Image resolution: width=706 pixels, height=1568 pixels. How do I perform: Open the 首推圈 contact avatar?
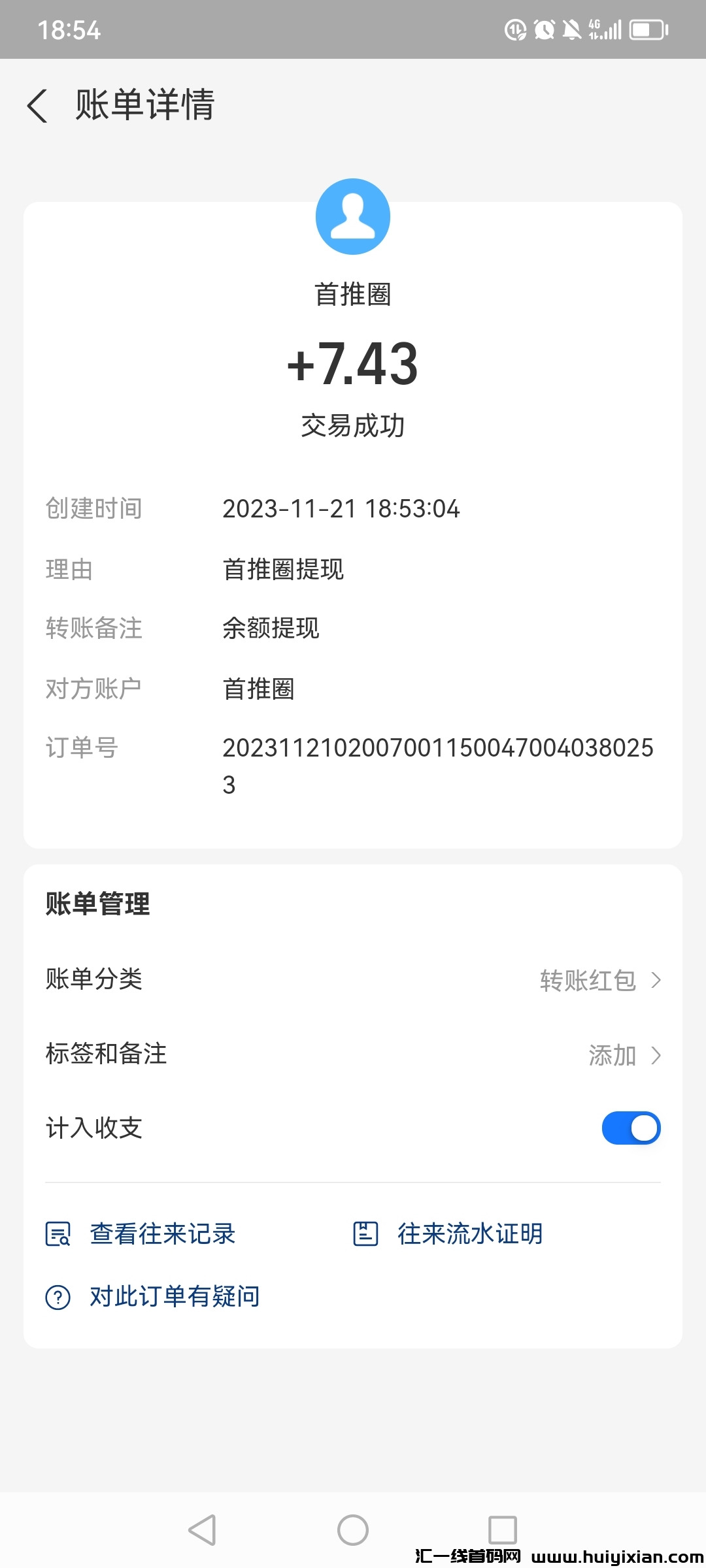click(353, 216)
